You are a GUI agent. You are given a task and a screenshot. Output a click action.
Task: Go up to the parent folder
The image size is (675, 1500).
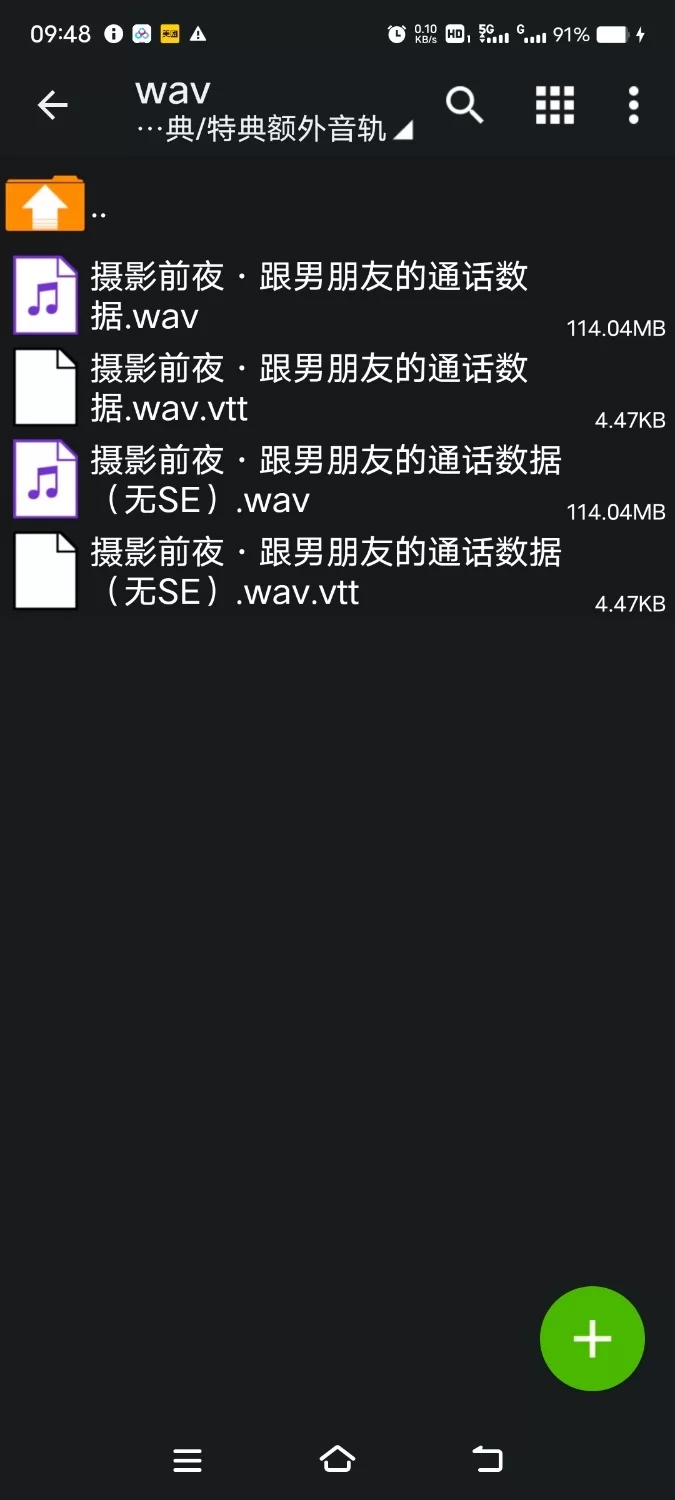(45, 205)
